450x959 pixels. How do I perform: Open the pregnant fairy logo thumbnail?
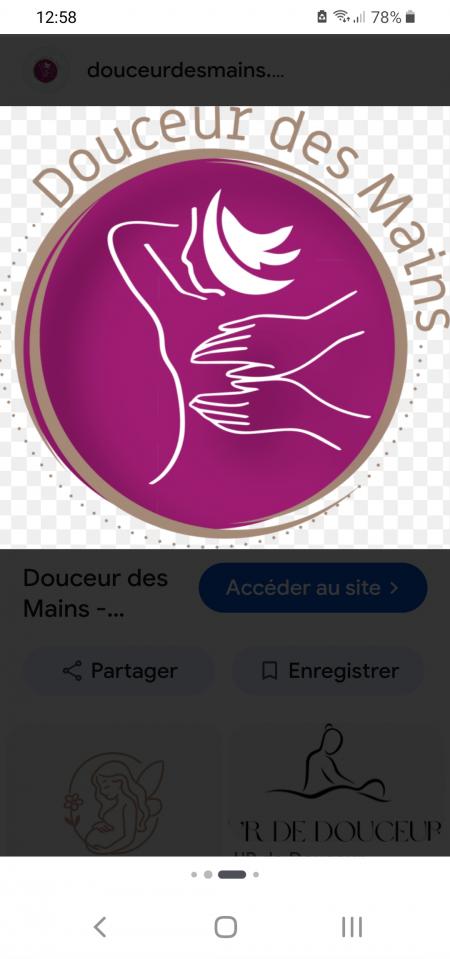pos(113,791)
